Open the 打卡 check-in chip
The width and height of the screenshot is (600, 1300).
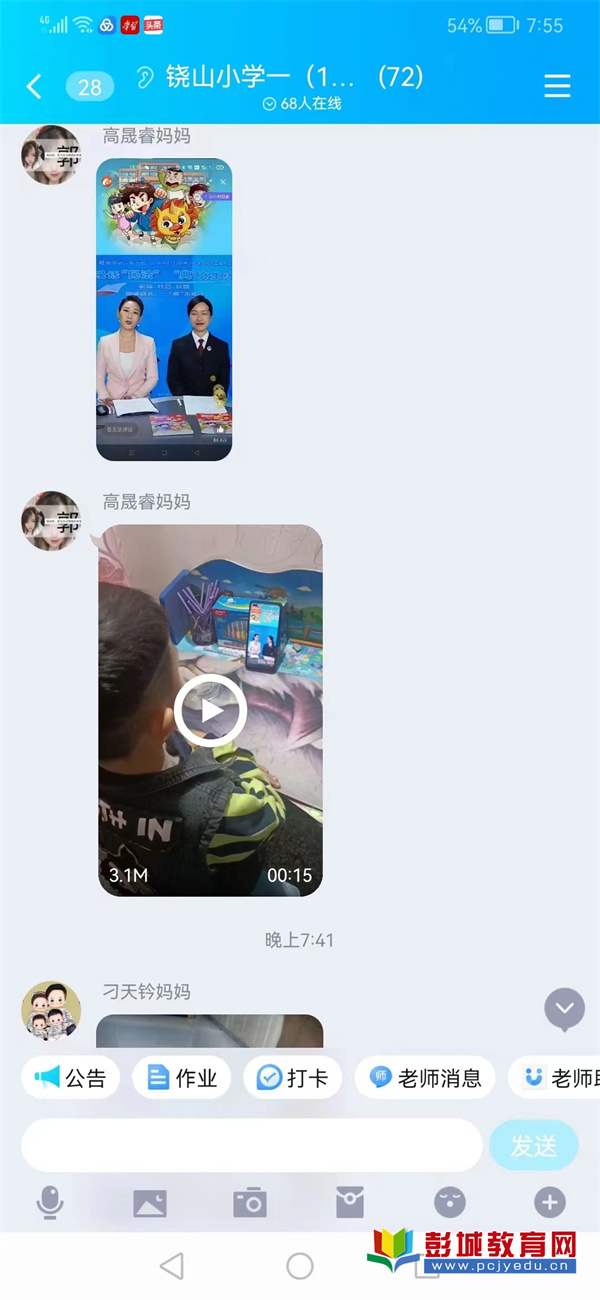pyautogui.click(x=292, y=1077)
